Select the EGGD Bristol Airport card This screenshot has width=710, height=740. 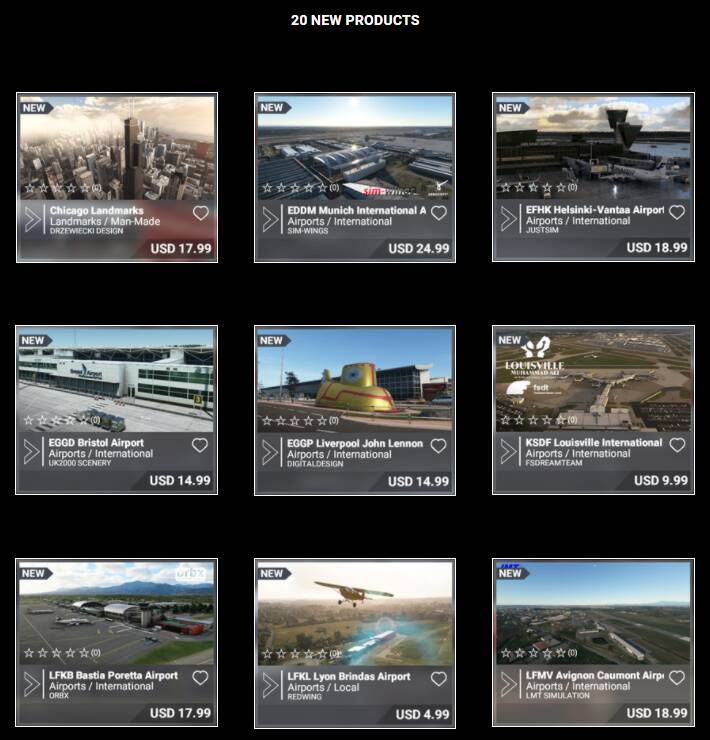pyautogui.click(x=116, y=382)
